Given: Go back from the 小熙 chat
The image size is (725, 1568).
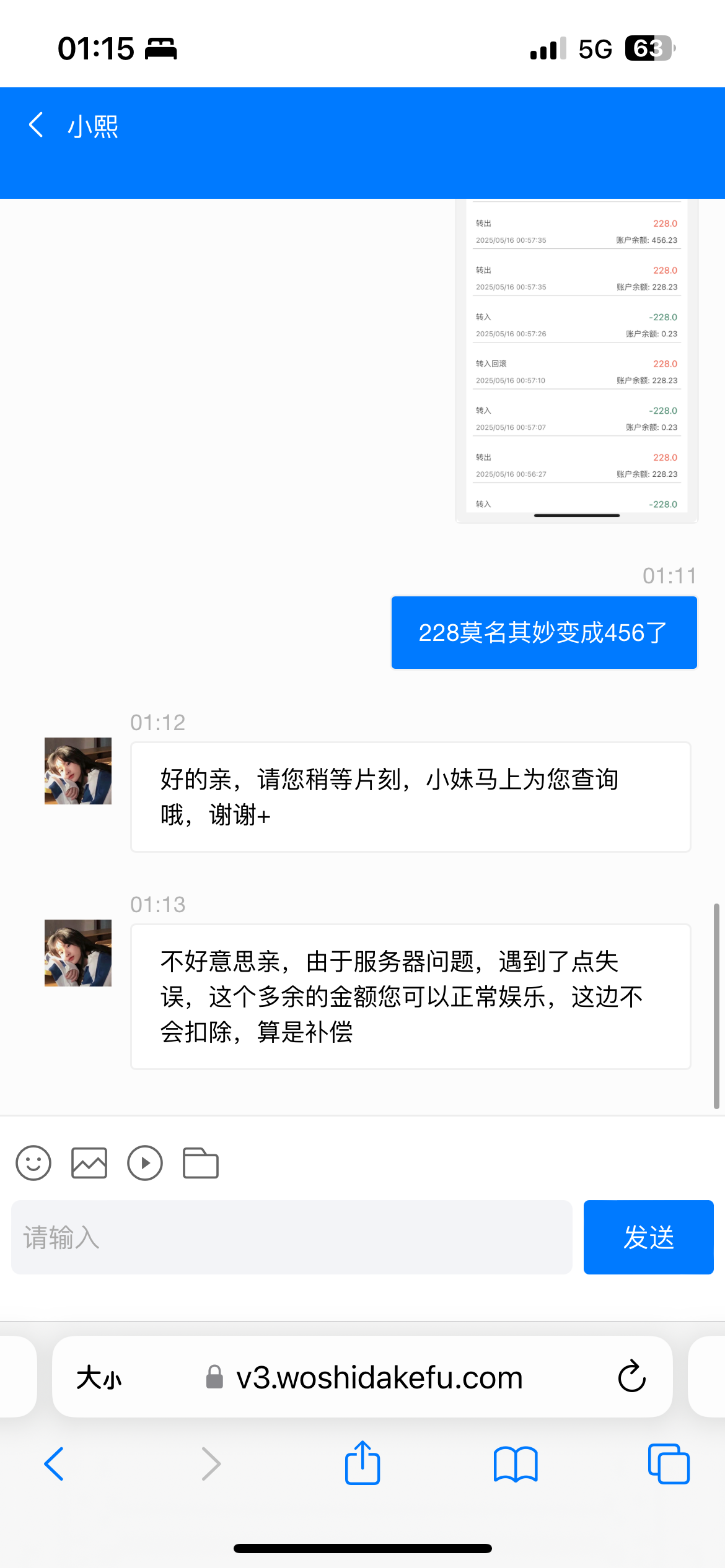Looking at the screenshot, I should pyautogui.click(x=37, y=125).
